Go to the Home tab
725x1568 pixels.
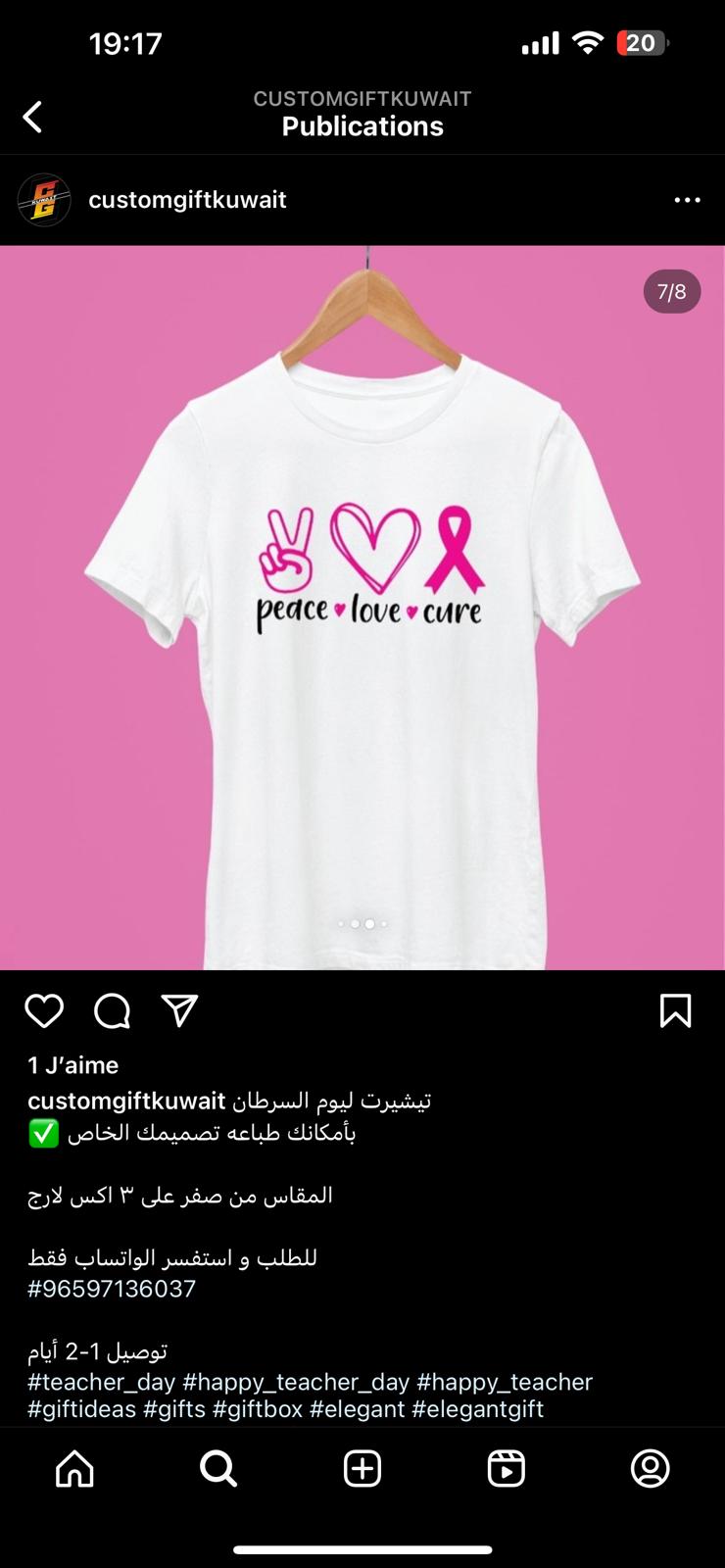pos(74,1469)
